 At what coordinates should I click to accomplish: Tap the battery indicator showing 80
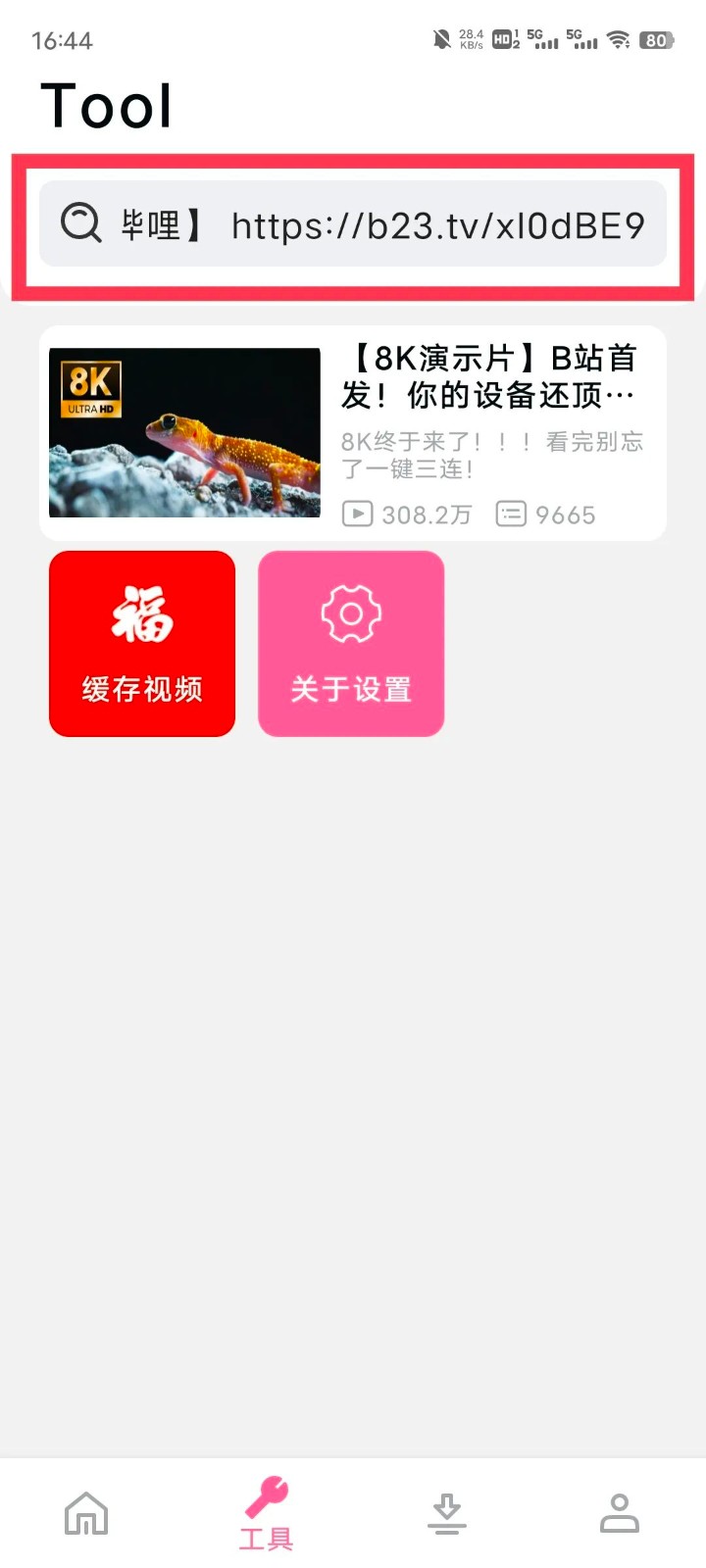tap(657, 41)
